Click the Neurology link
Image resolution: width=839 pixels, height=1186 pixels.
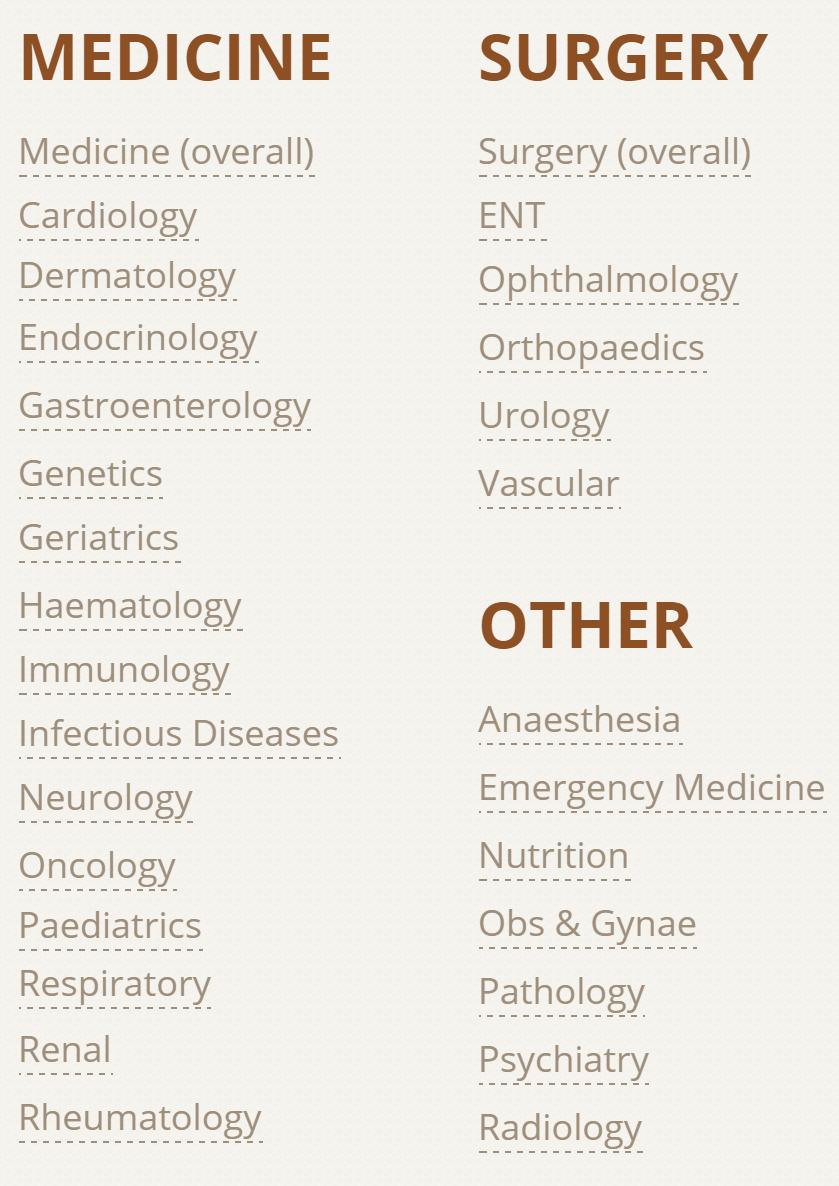(106, 798)
